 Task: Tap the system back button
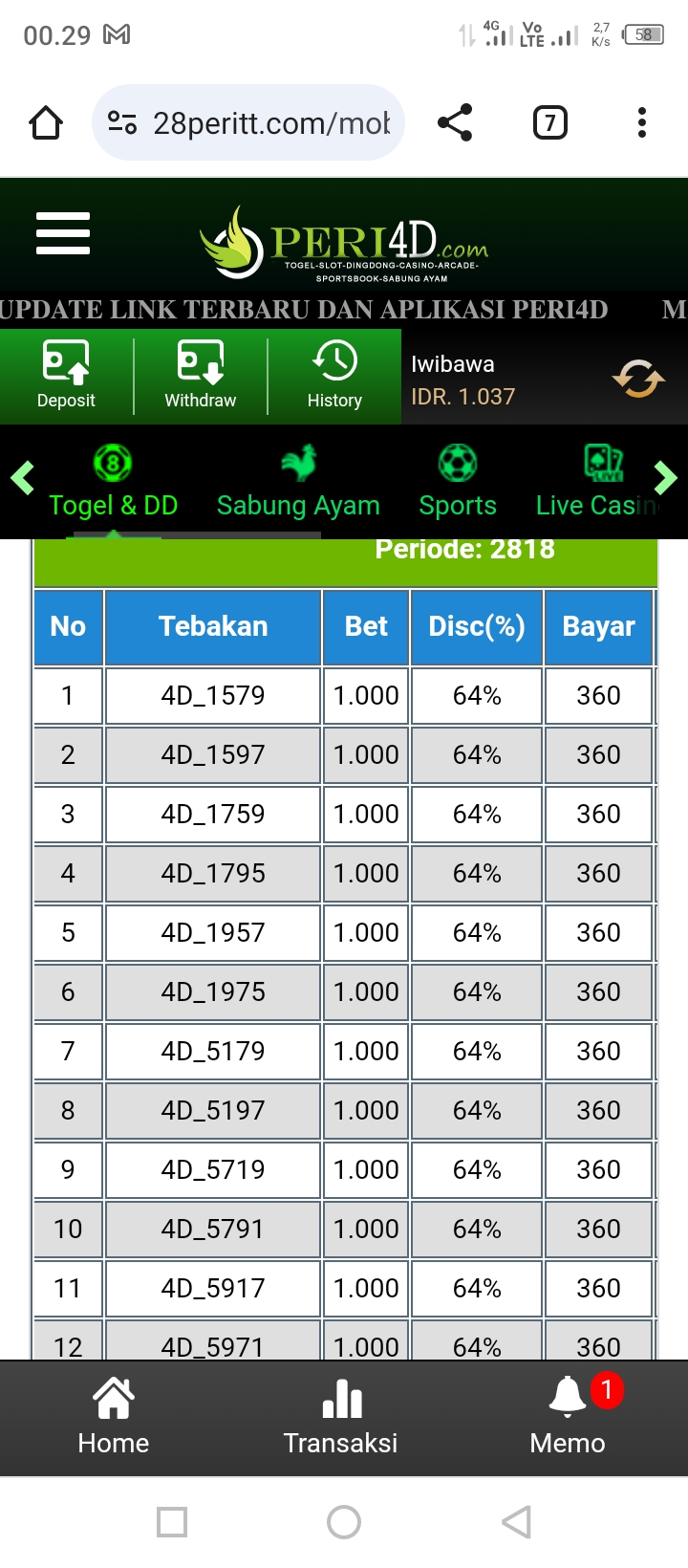point(516,1522)
